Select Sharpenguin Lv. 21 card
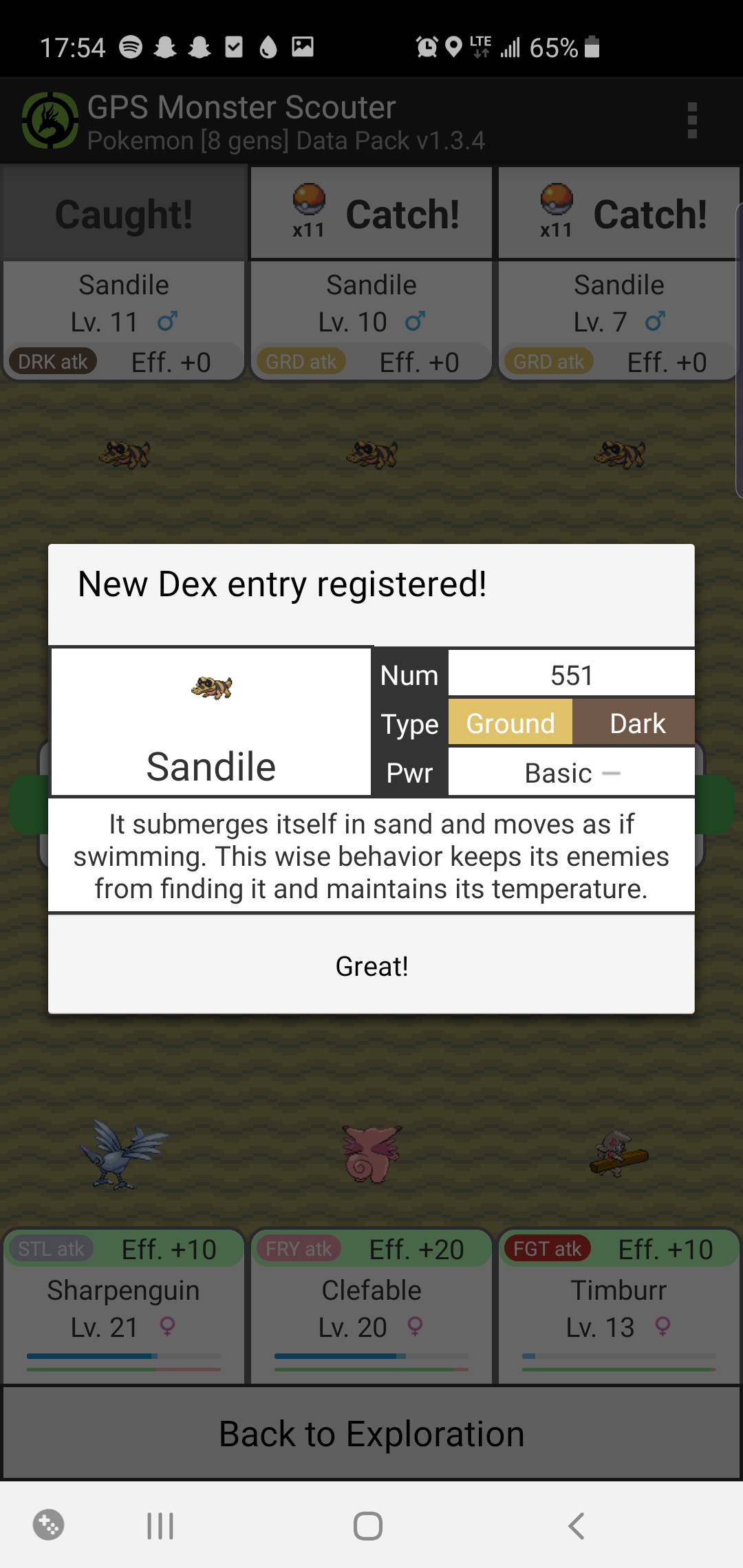Screen dimensions: 743x1568 [124, 1307]
